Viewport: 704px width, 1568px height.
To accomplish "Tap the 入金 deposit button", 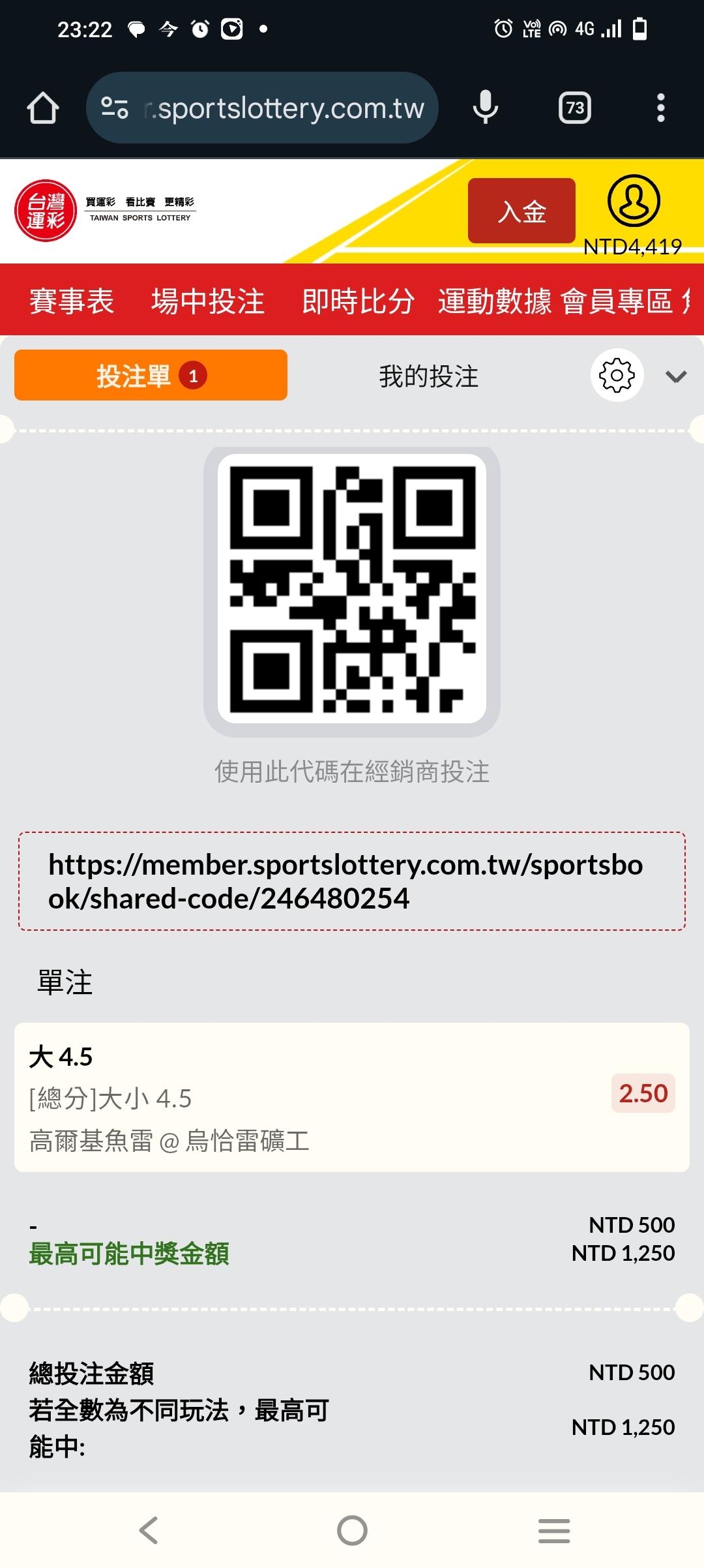I will tap(521, 211).
